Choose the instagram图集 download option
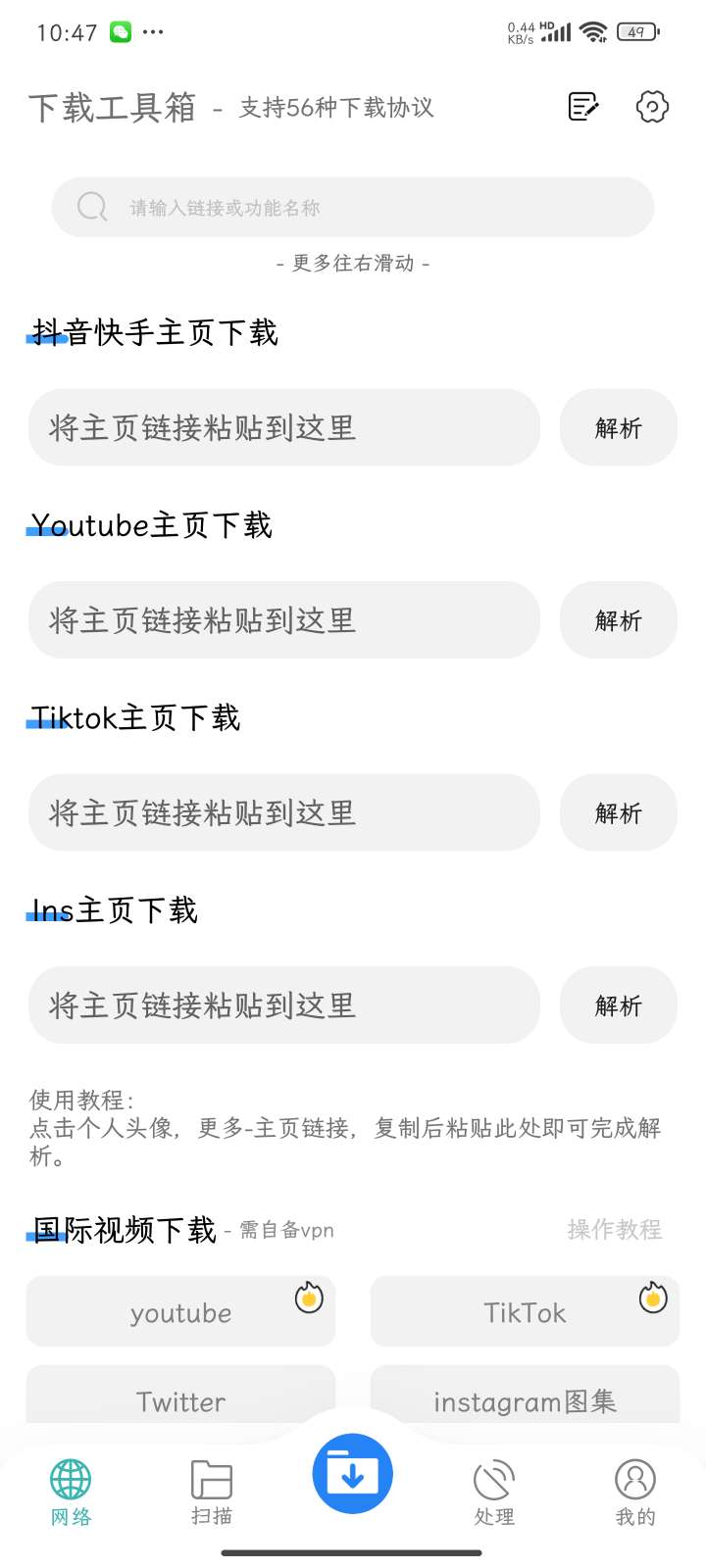 525,1399
